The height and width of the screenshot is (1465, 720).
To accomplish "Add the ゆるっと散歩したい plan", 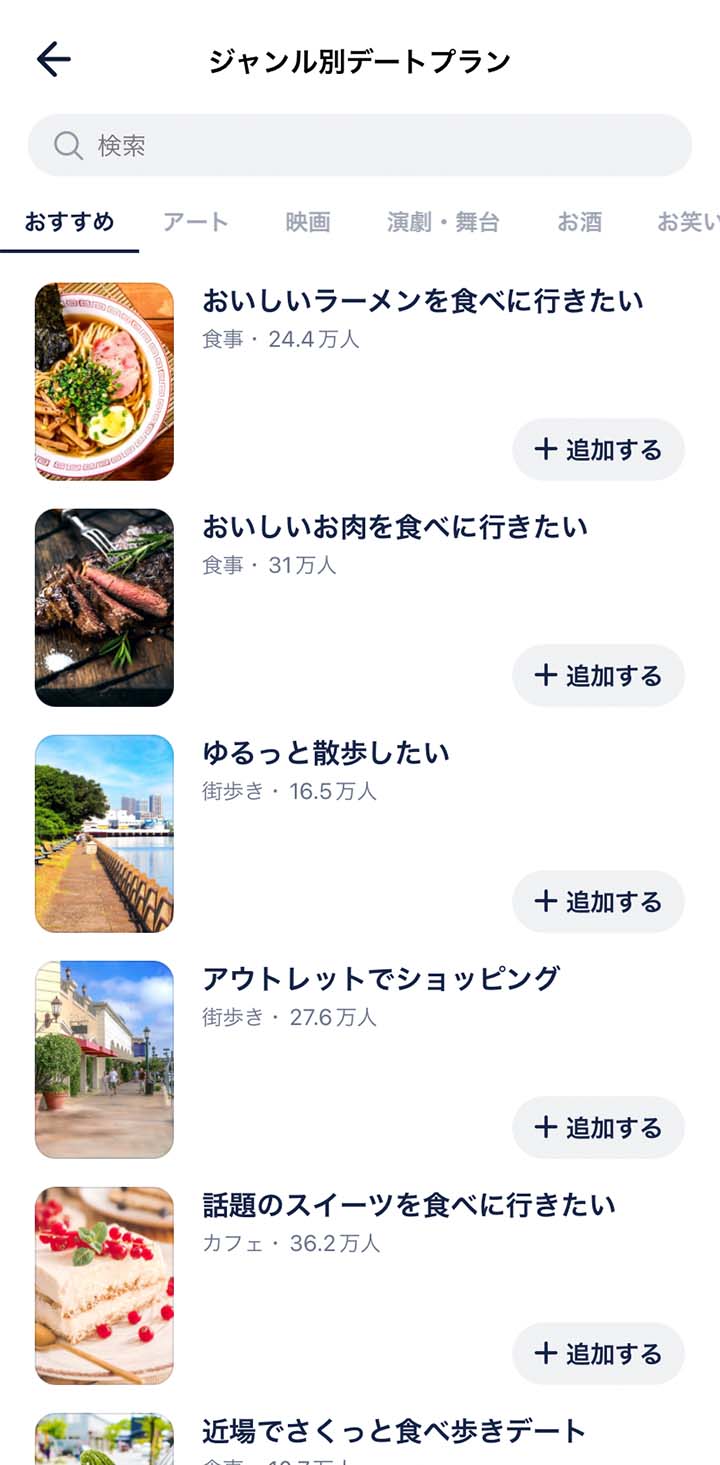I will (x=598, y=902).
